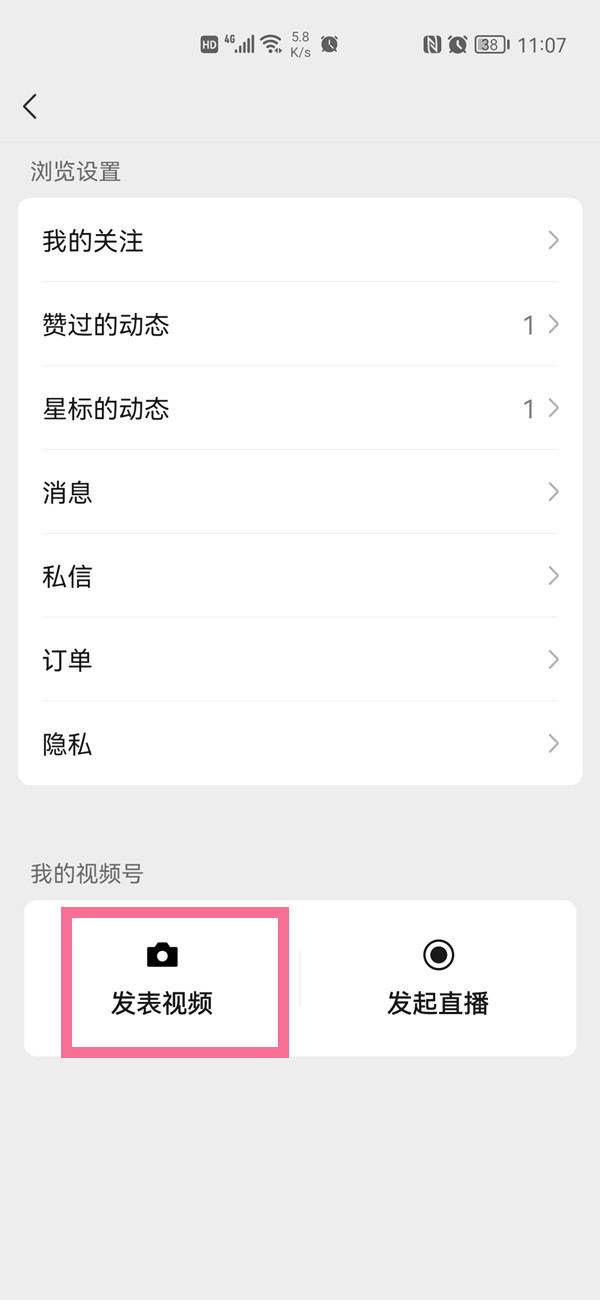Go back using the top-left arrow
The width and height of the screenshot is (600, 1300).
(x=30, y=106)
